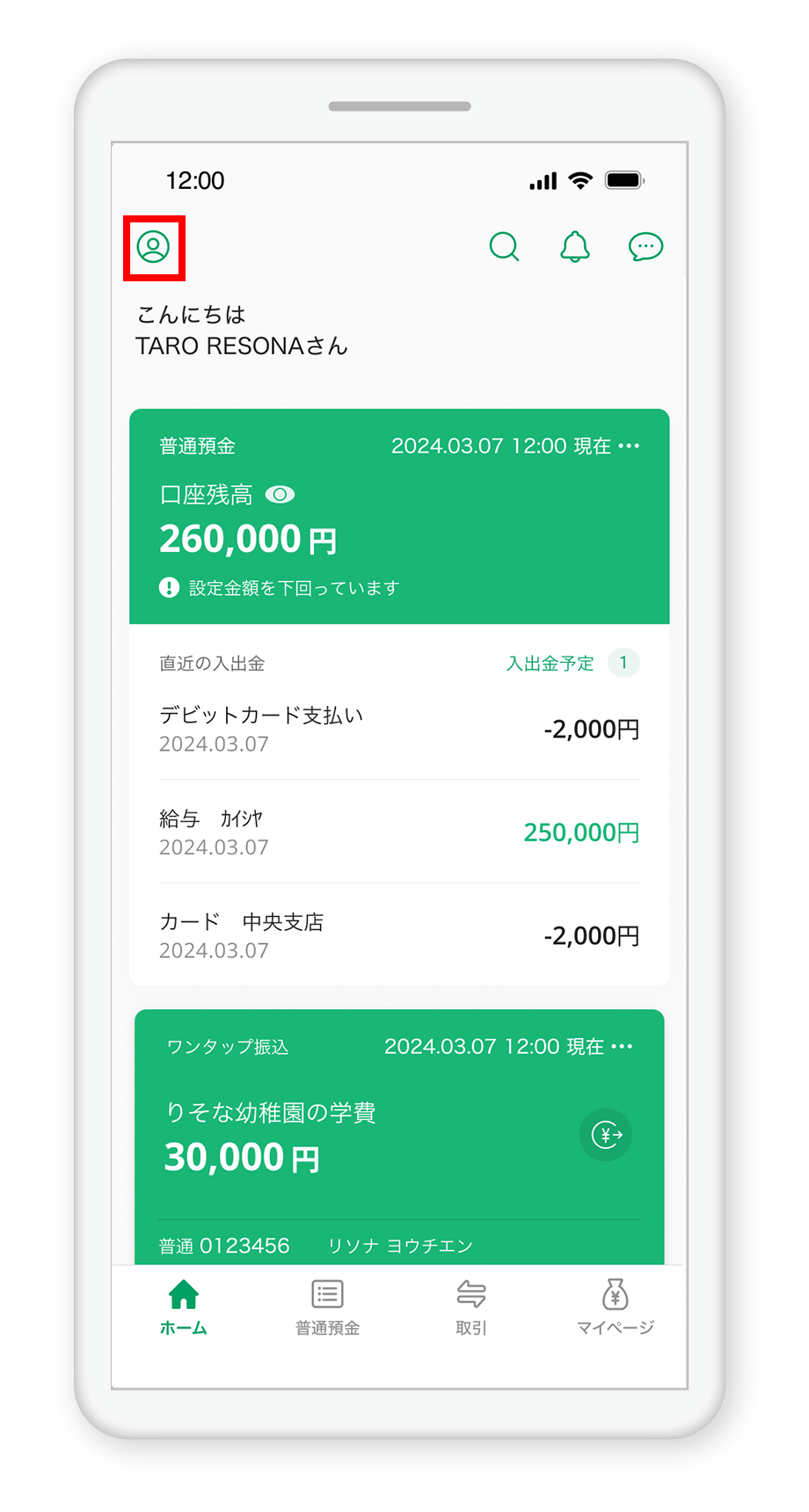Hide the account balance with eye icon
809x1512 pixels.
coord(280,495)
